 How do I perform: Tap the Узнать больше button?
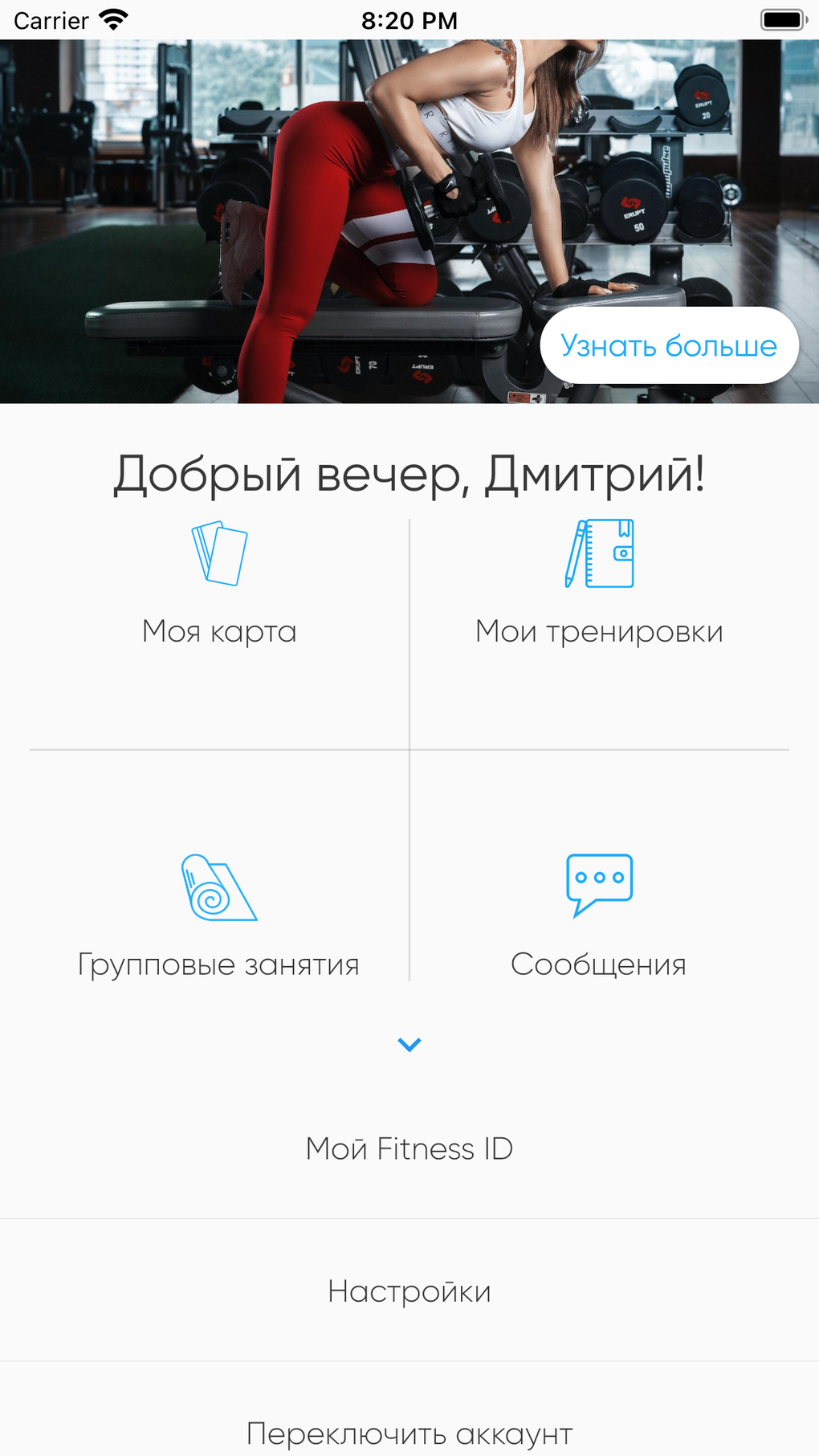[x=669, y=345]
